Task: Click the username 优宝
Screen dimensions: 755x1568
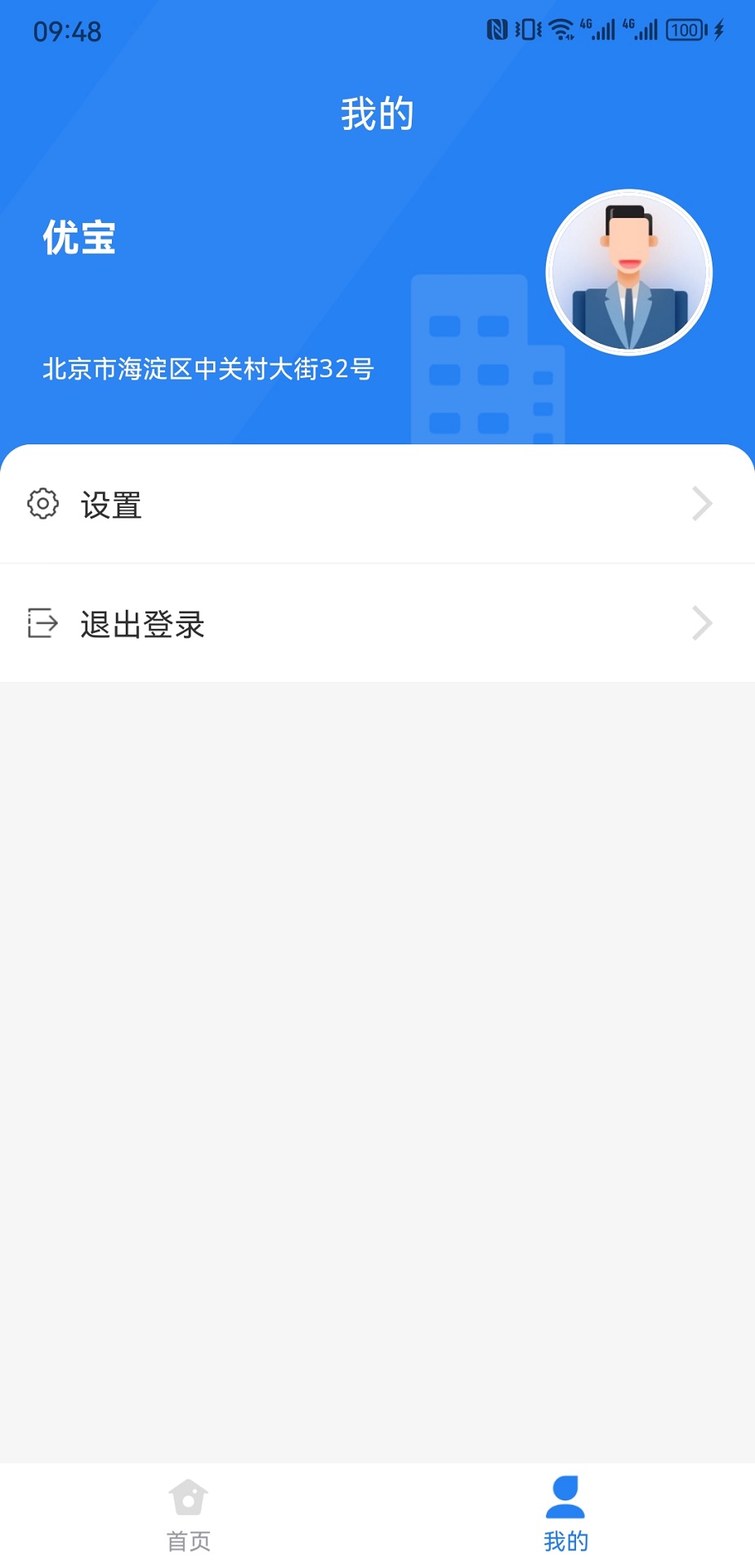Action: 79,239
